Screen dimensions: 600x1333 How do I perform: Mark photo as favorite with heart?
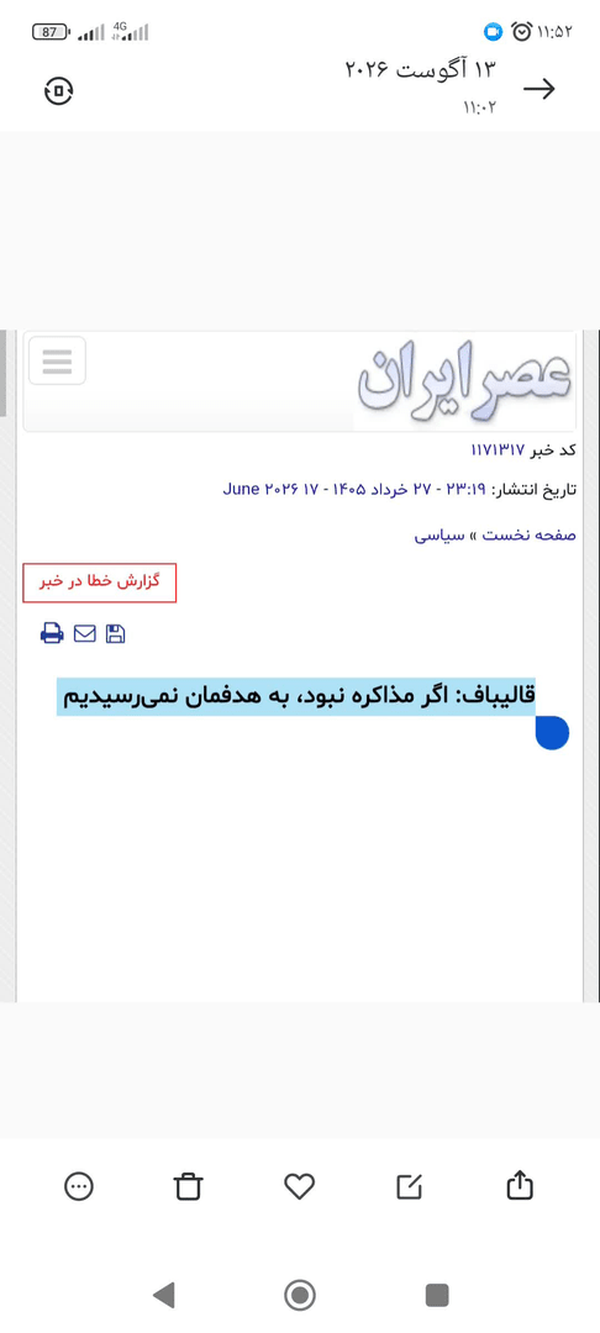point(300,1187)
